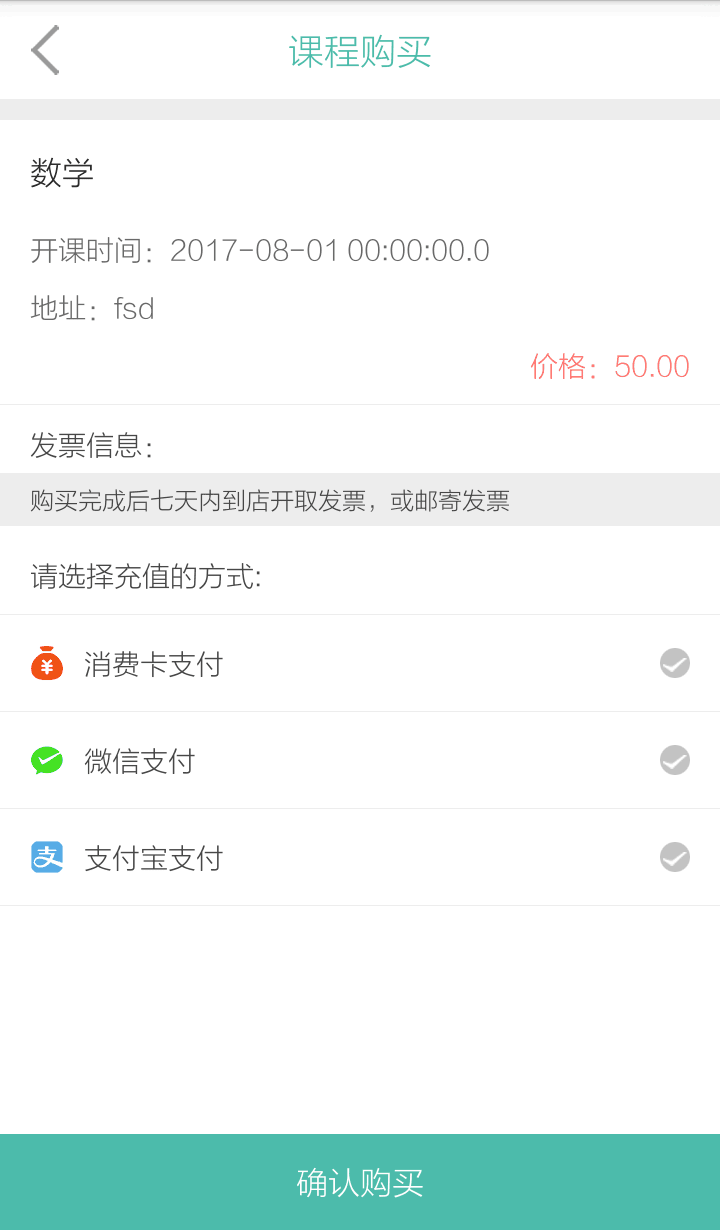720x1230 pixels.
Task: Choose 微信支付 payment option
Action: coord(360,760)
